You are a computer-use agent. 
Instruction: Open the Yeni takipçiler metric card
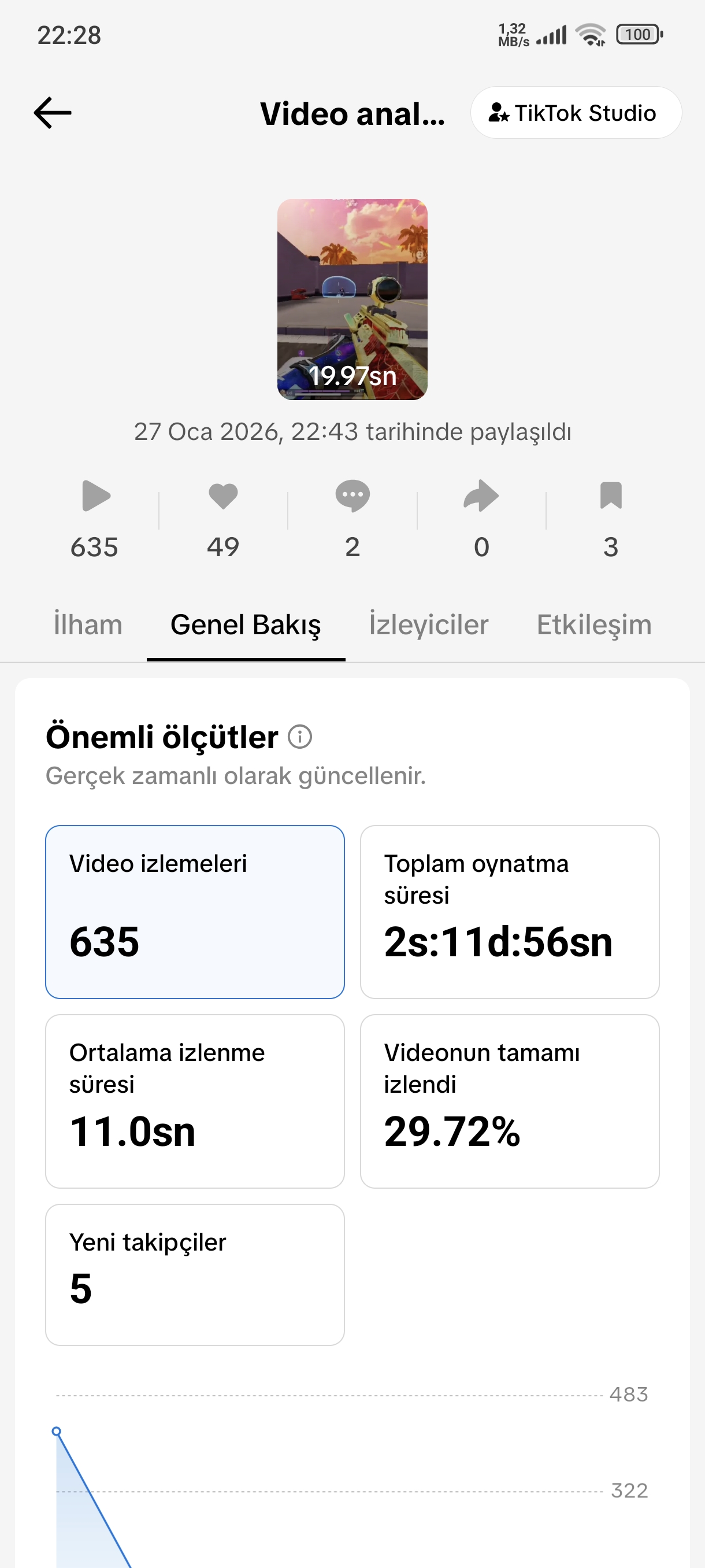(195, 1275)
